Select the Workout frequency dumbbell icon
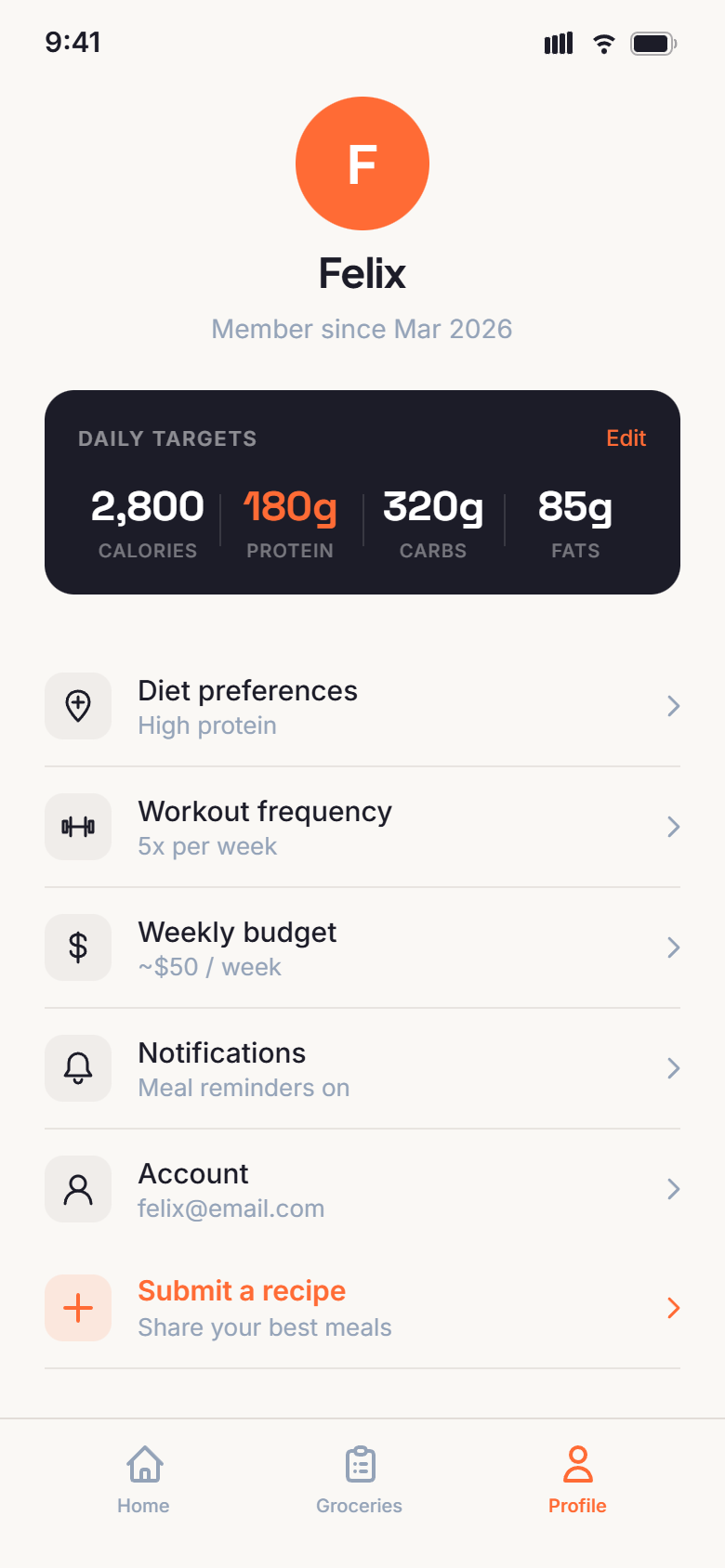 [78, 827]
